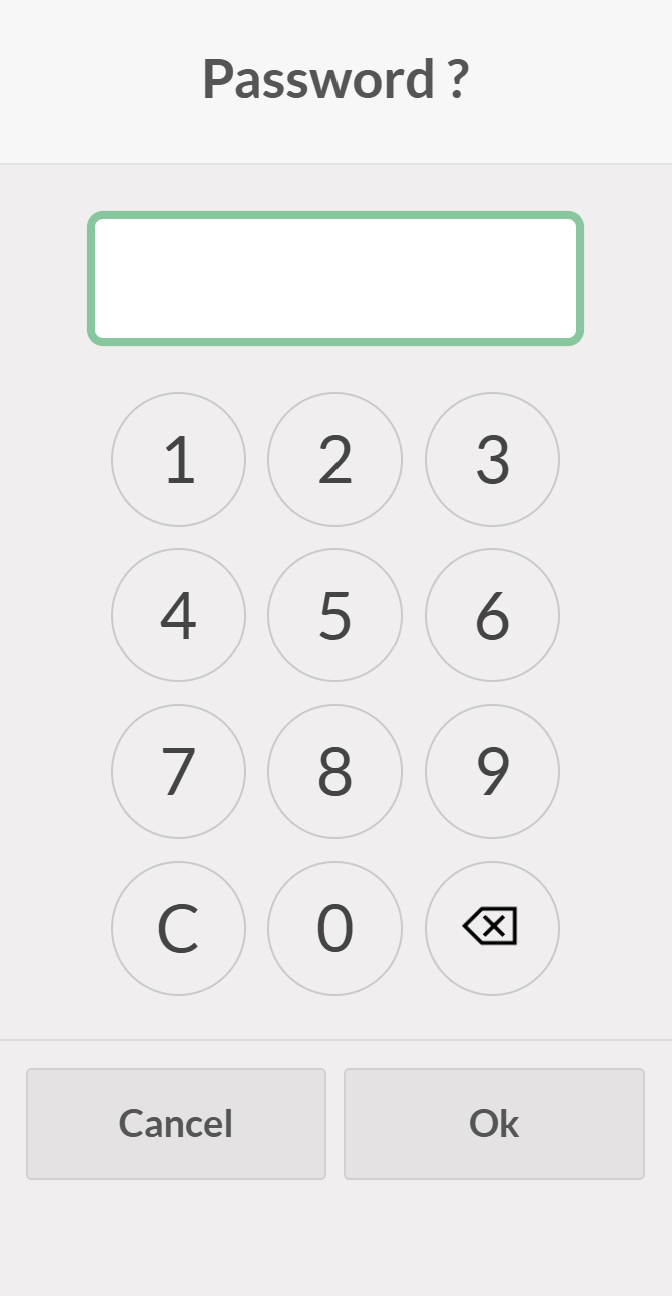Tap the number 6 key
672x1296 pixels.
pos(492,615)
